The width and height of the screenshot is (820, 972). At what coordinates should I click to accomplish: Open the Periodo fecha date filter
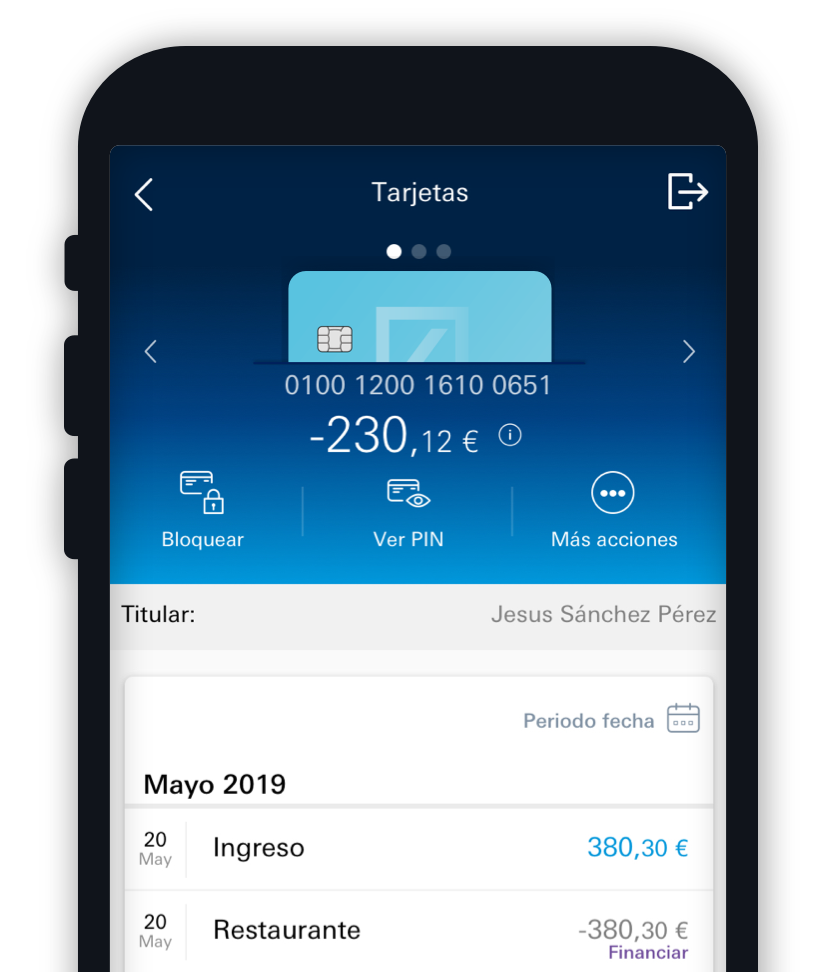click(x=611, y=719)
